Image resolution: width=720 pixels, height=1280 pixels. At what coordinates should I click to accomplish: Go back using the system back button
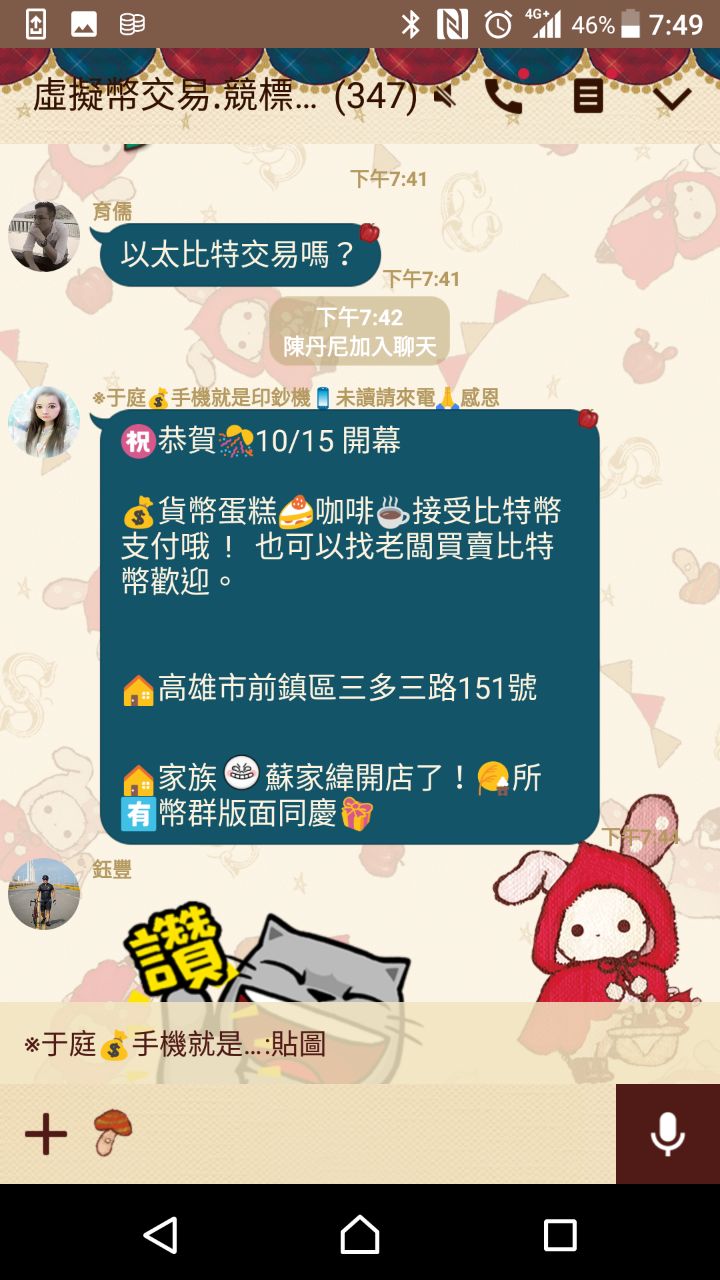[160, 1234]
